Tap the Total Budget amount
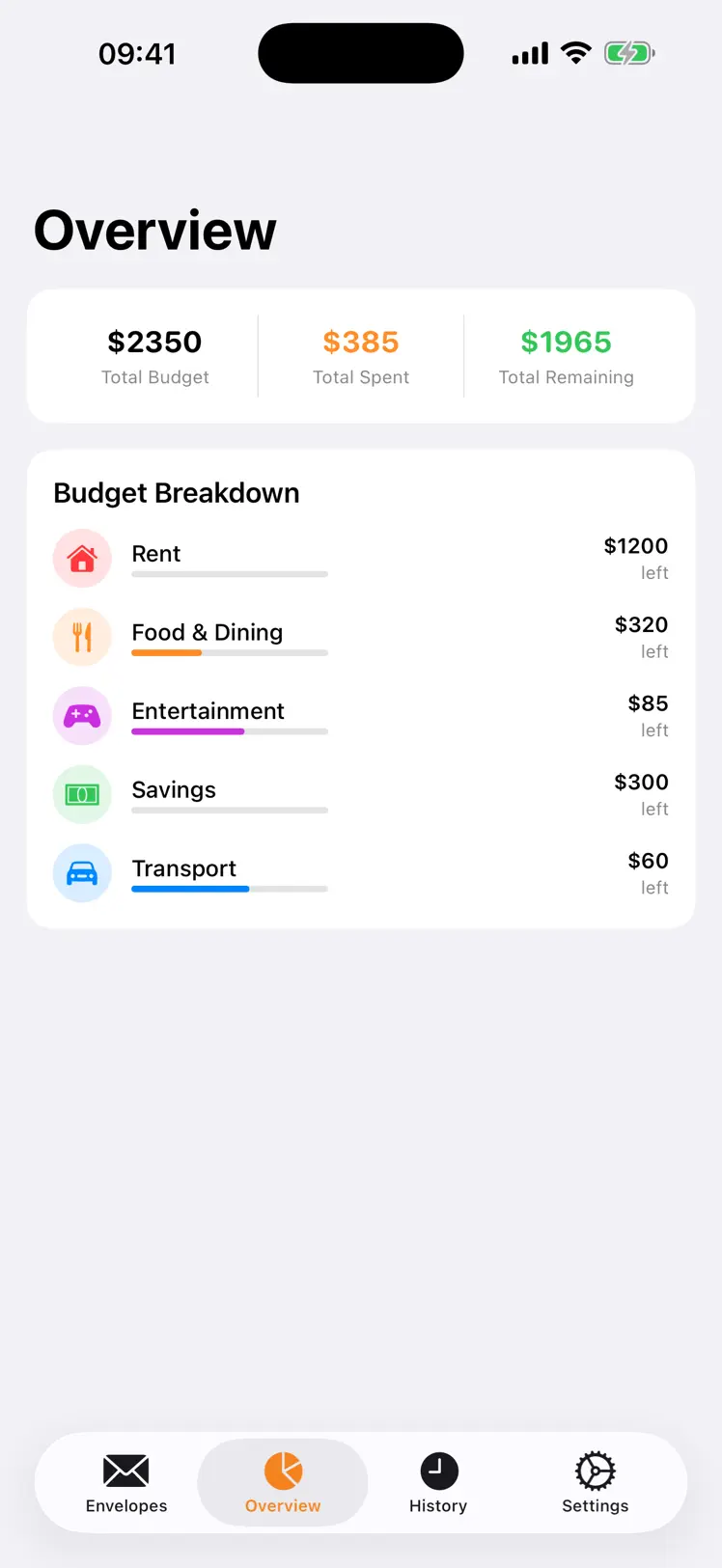Screen dimensions: 722x1568 154,342
